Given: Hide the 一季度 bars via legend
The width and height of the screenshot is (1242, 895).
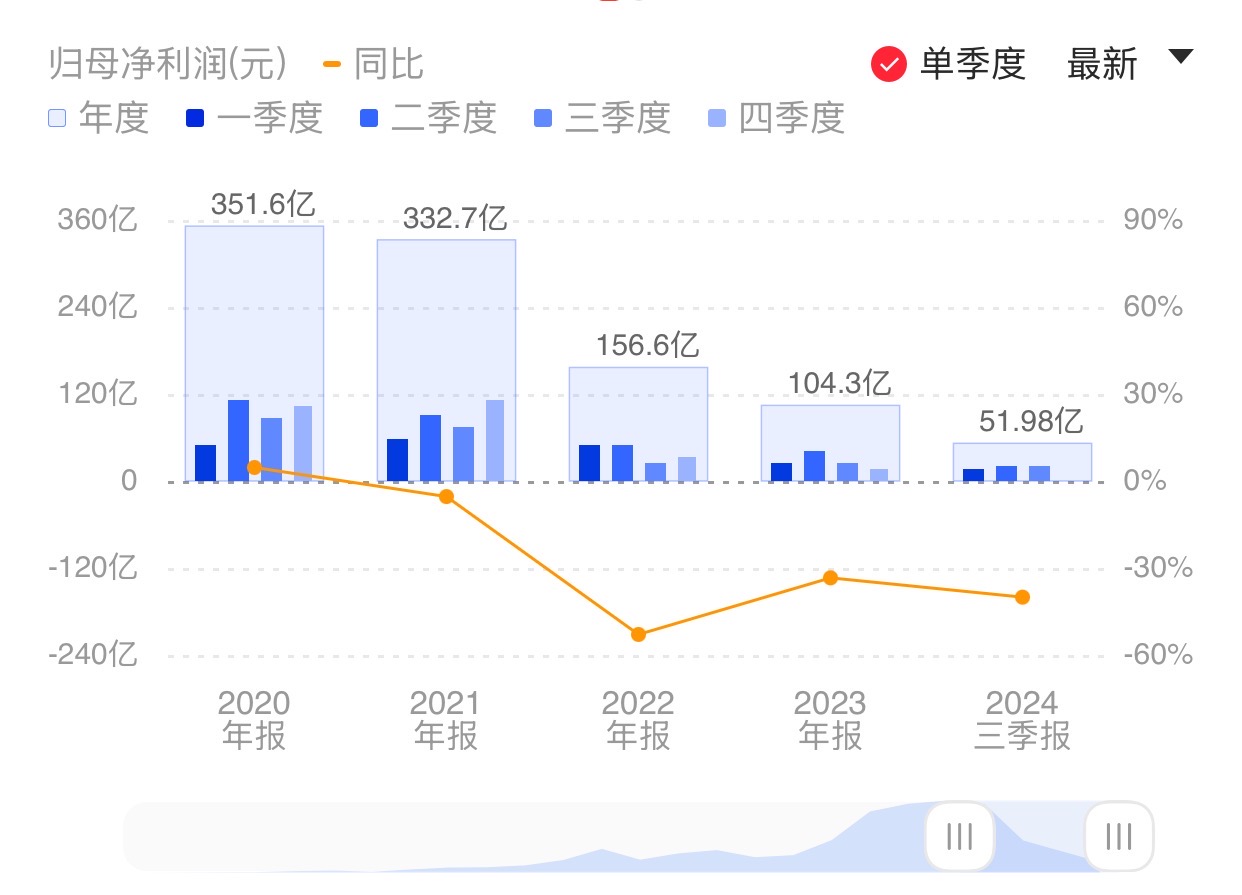Looking at the screenshot, I should [254, 118].
